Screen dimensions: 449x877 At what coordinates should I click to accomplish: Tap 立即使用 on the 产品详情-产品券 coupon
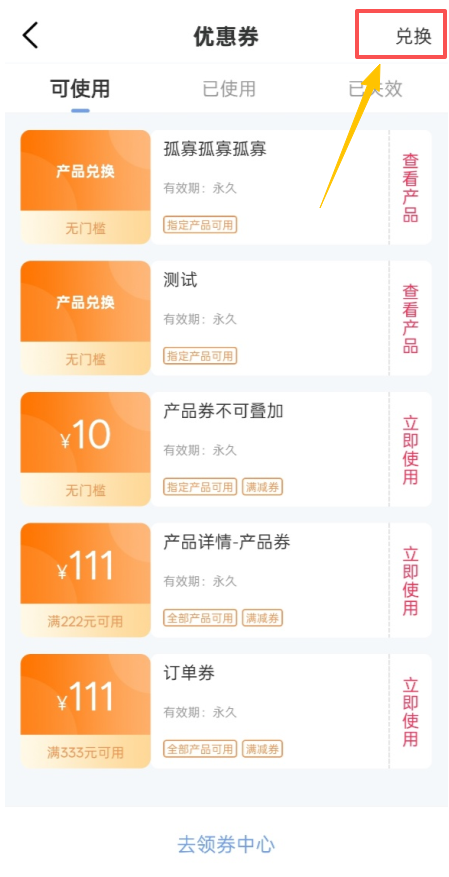tap(410, 581)
